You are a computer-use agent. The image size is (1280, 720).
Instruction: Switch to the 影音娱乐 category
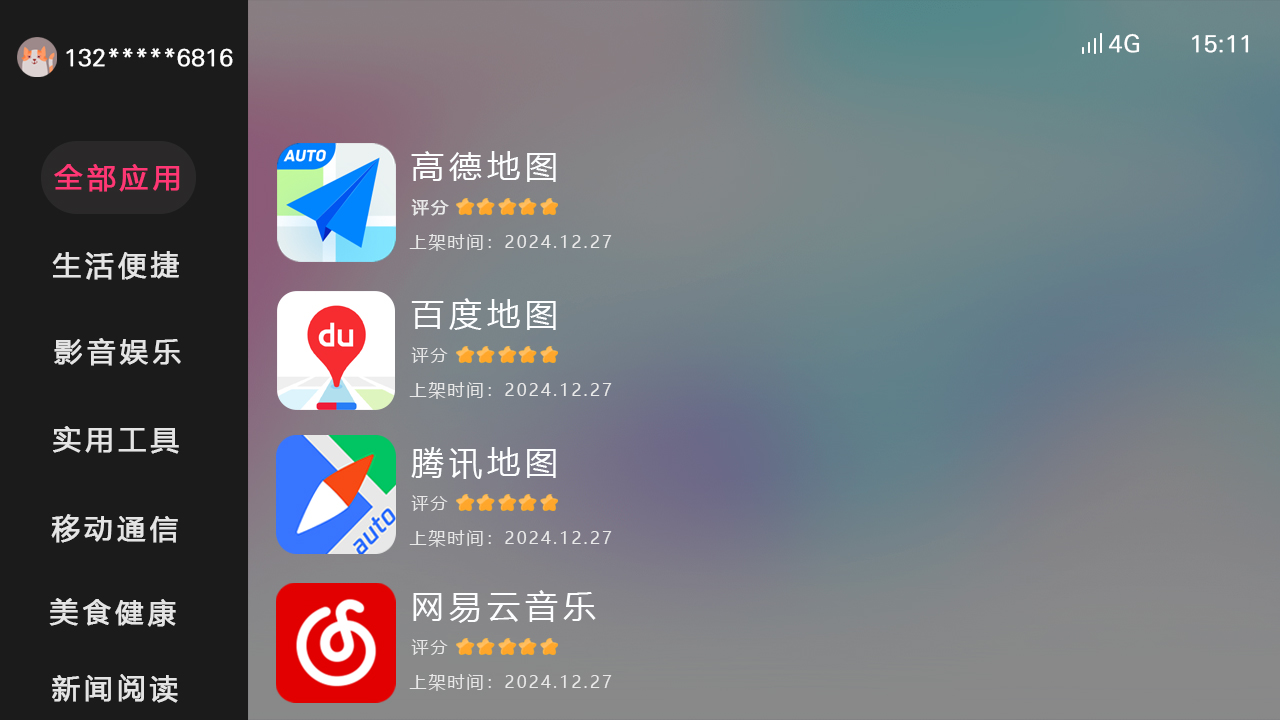[x=116, y=353]
